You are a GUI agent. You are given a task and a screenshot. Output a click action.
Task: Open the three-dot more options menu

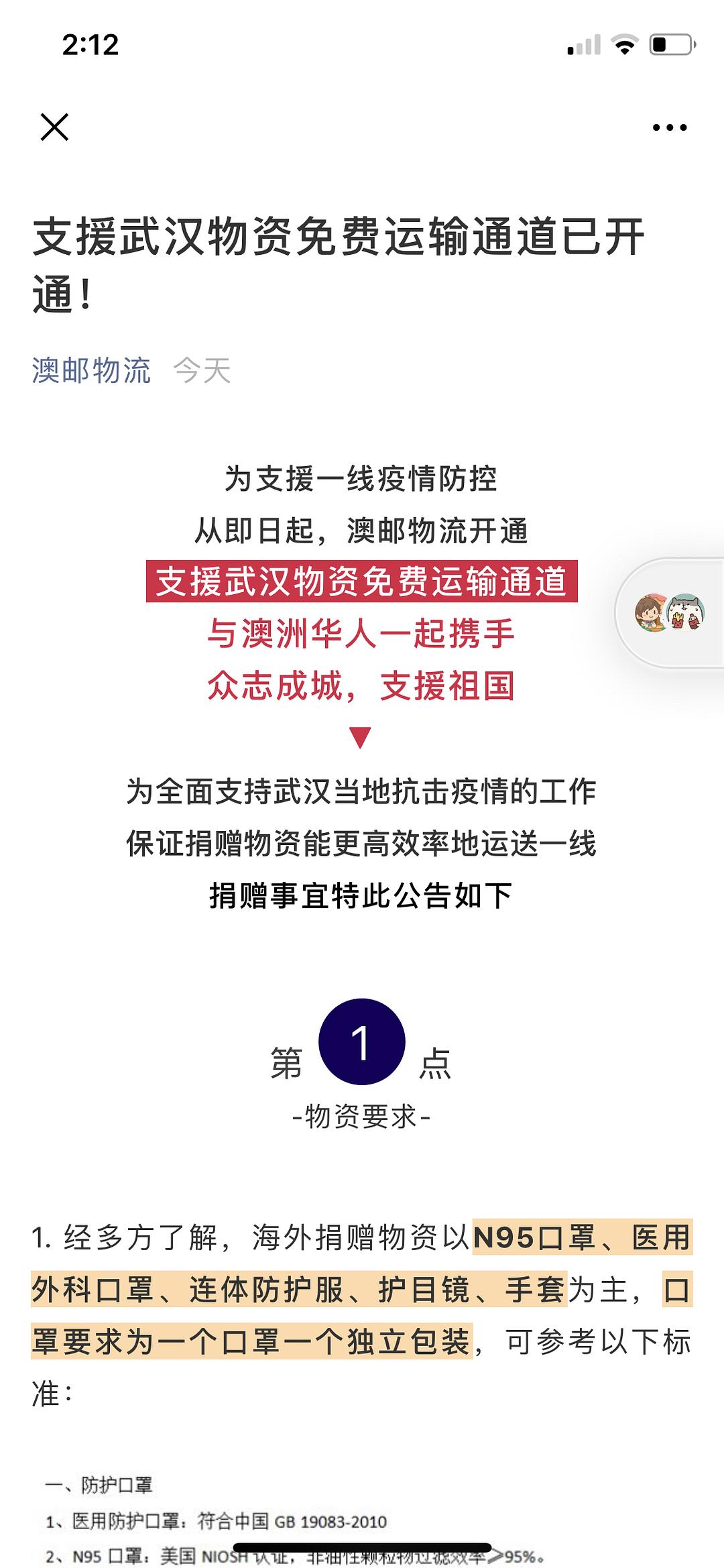[x=670, y=127]
